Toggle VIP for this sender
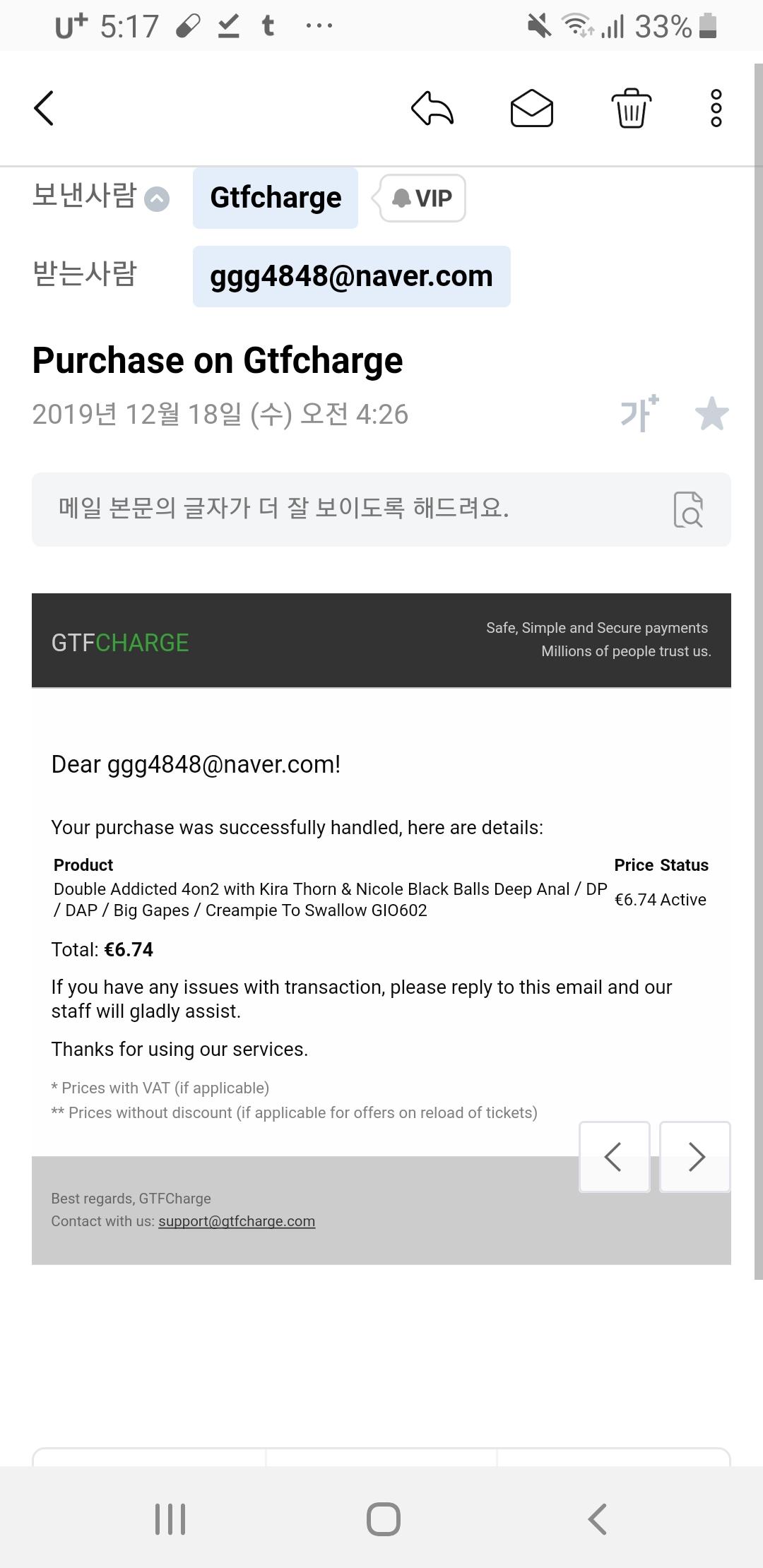This screenshot has width=763, height=1568. [422, 198]
